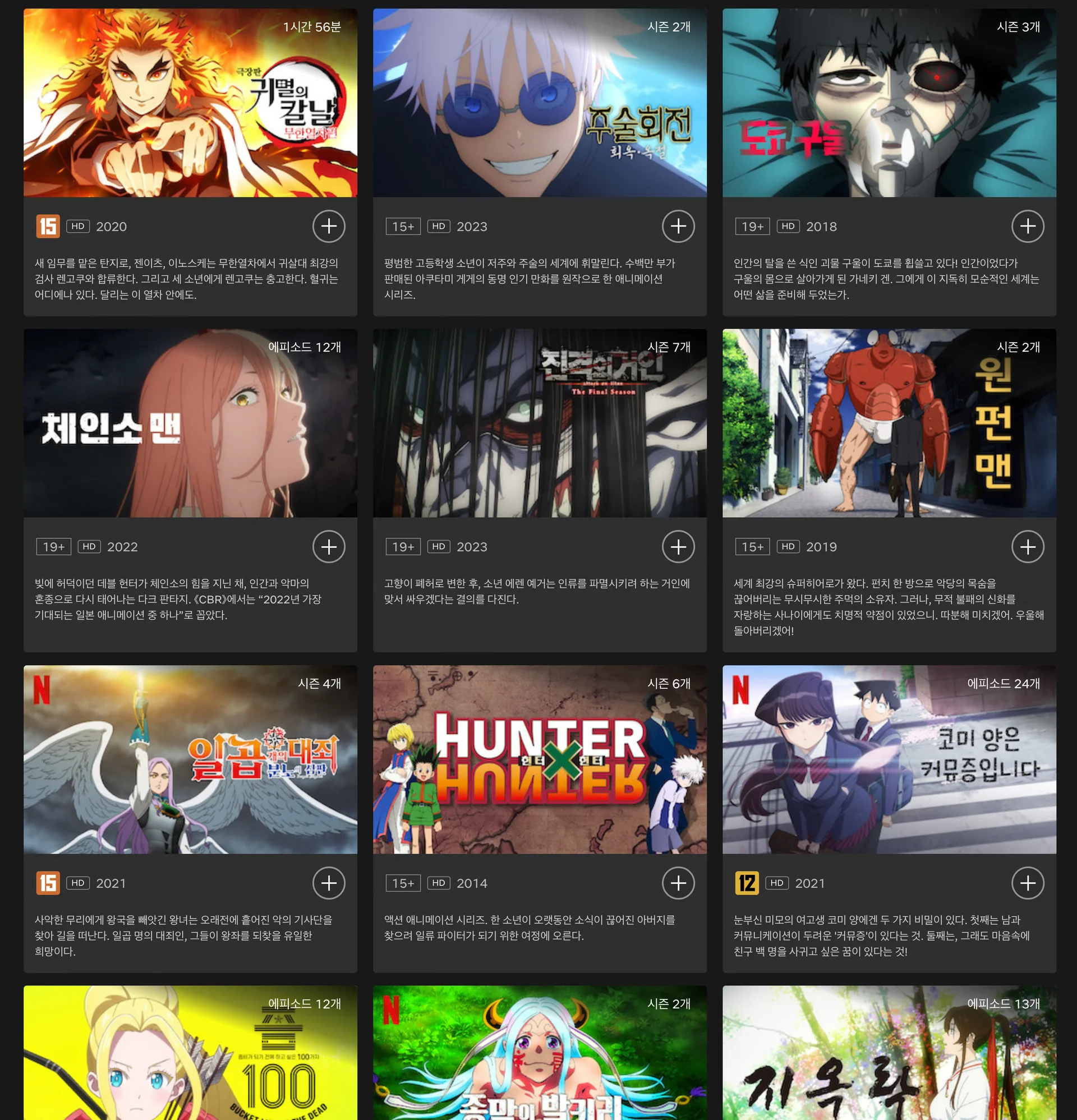The image size is (1077, 1120).
Task: Add 체인소 맨 to my list
Action: 329,547
